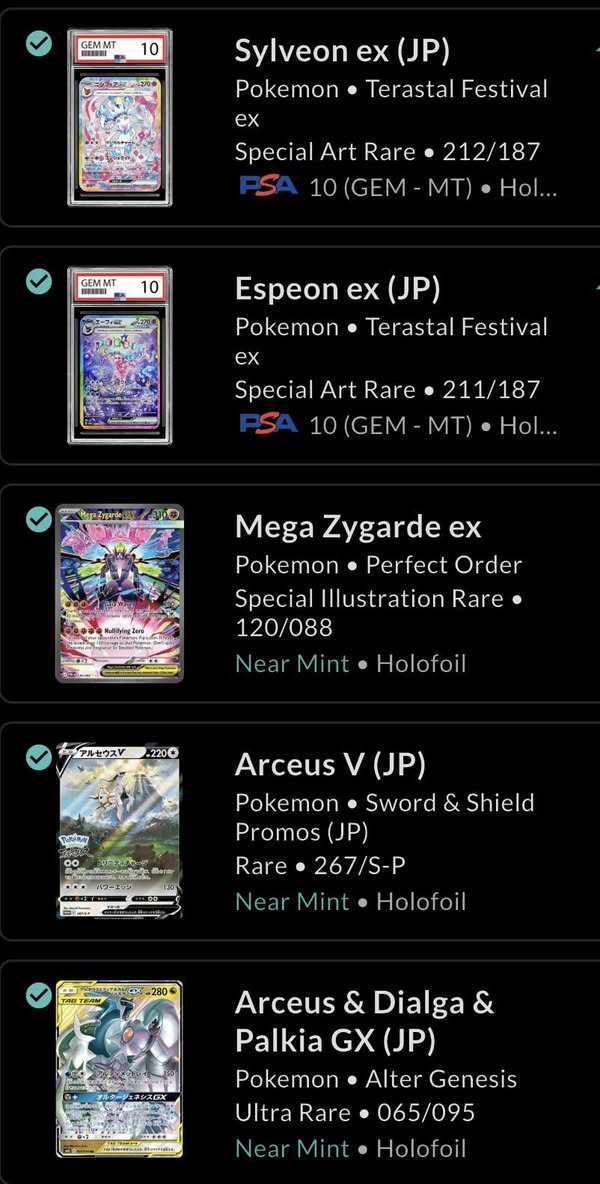The height and width of the screenshot is (1184, 600).
Task: Open the Espeon ex (JP) card entry
Action: click(x=300, y=355)
